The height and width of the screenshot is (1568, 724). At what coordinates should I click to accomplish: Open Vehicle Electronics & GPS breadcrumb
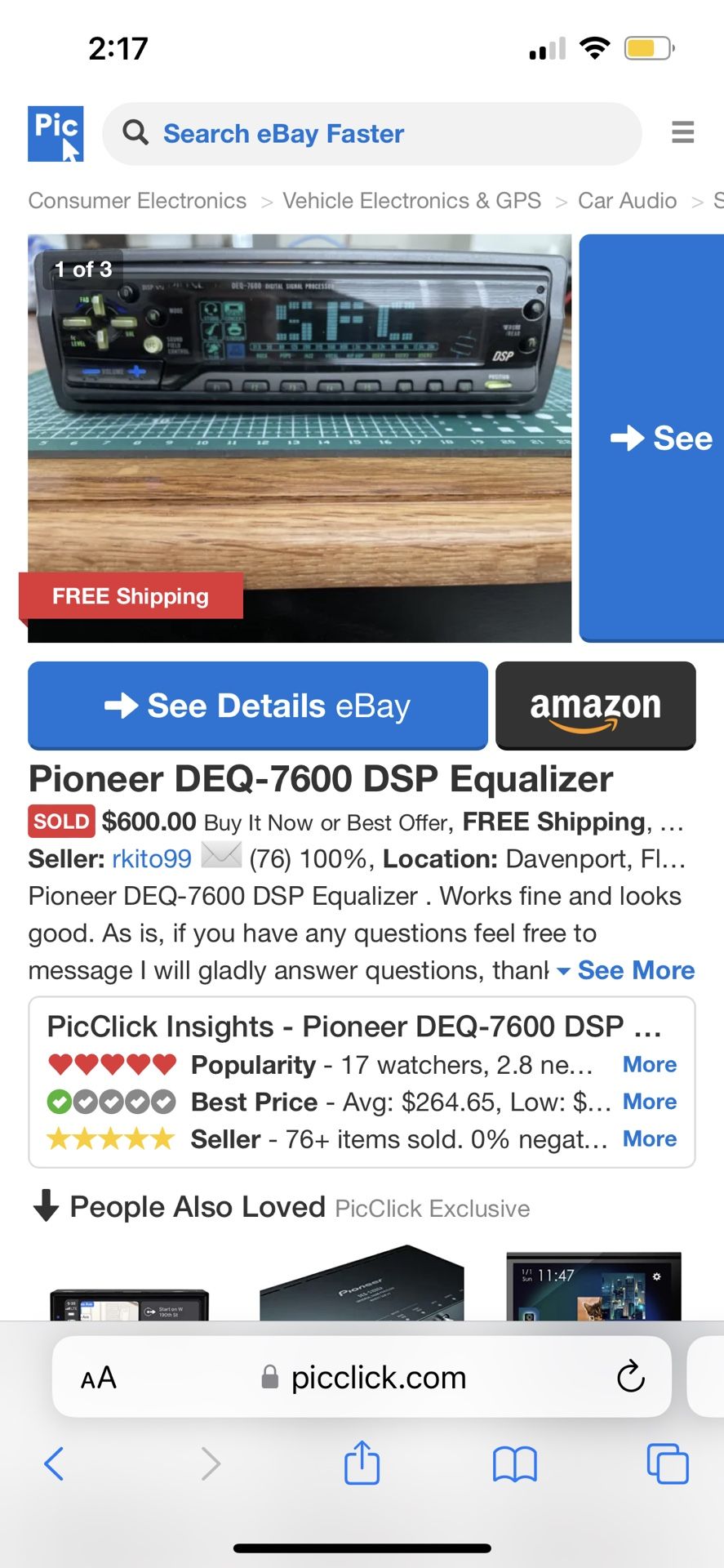point(411,201)
